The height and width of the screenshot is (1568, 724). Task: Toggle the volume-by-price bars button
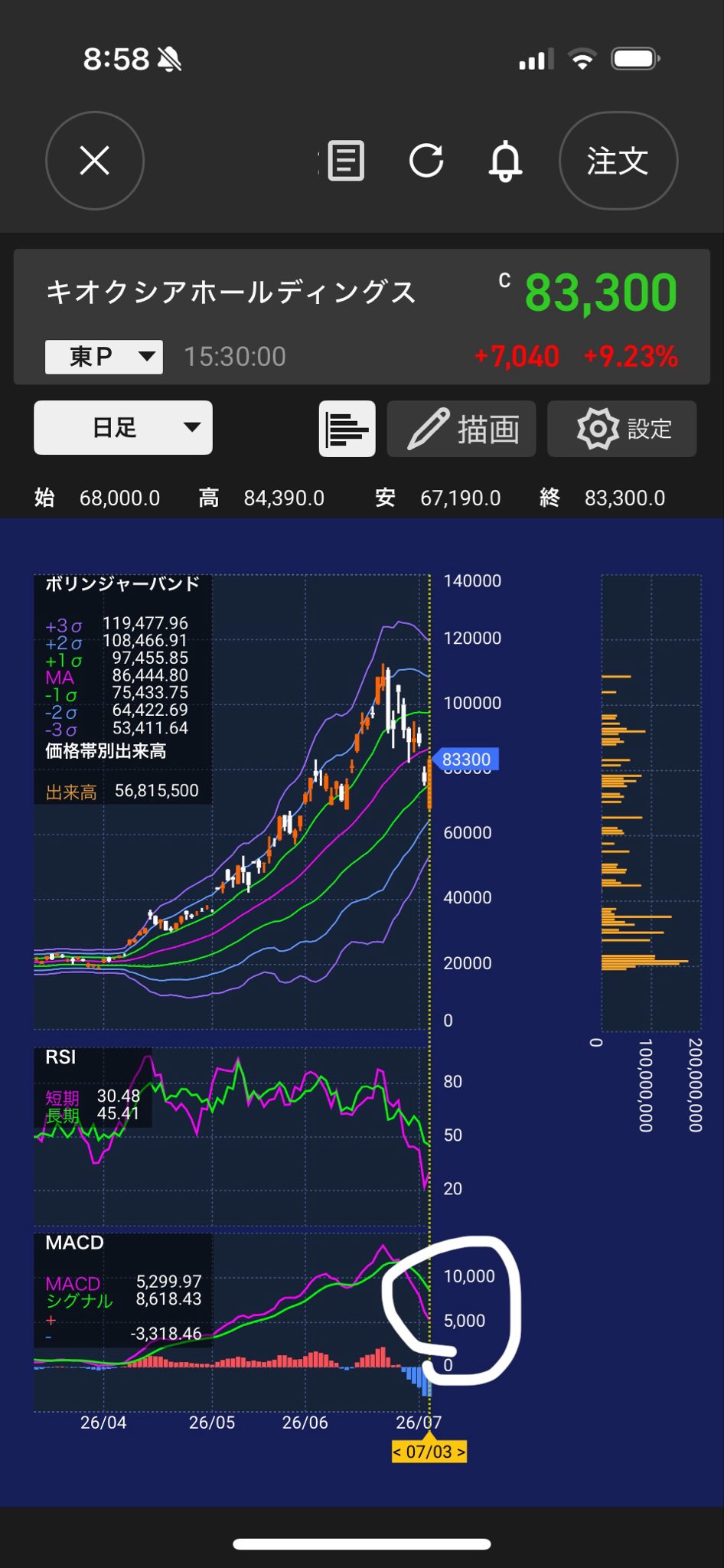[x=347, y=429]
